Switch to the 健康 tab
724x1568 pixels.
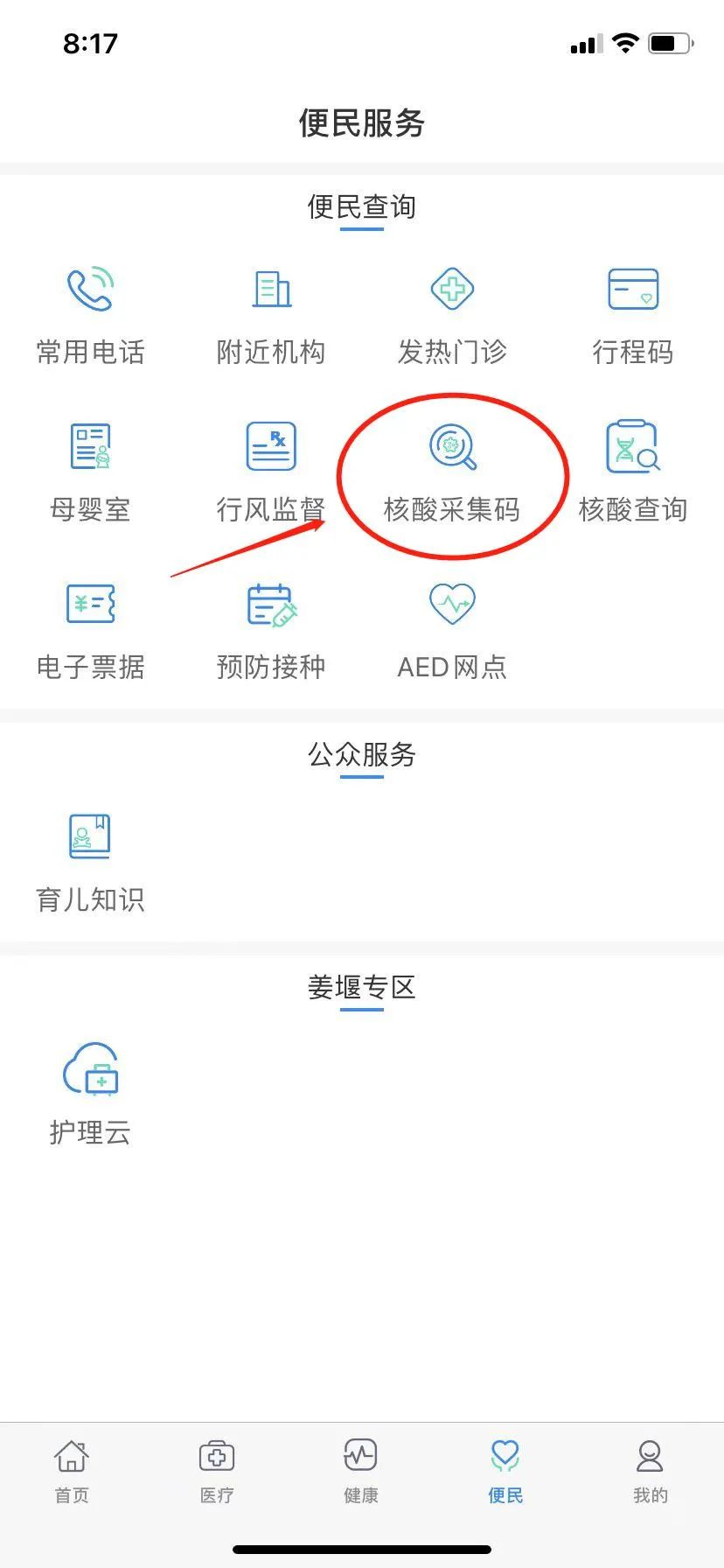[361, 1472]
